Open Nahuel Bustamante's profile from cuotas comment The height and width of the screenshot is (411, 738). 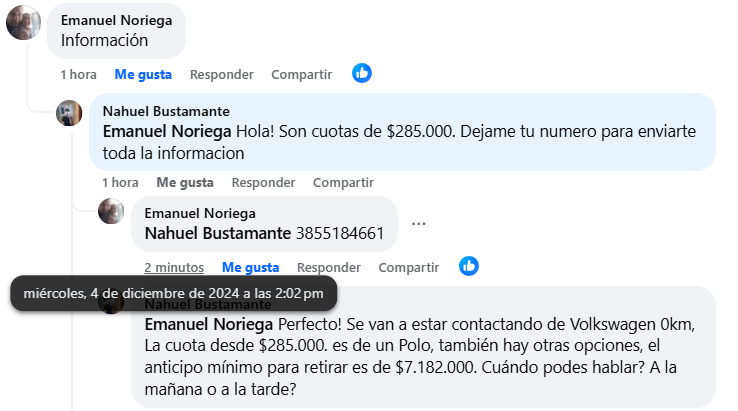pos(166,111)
